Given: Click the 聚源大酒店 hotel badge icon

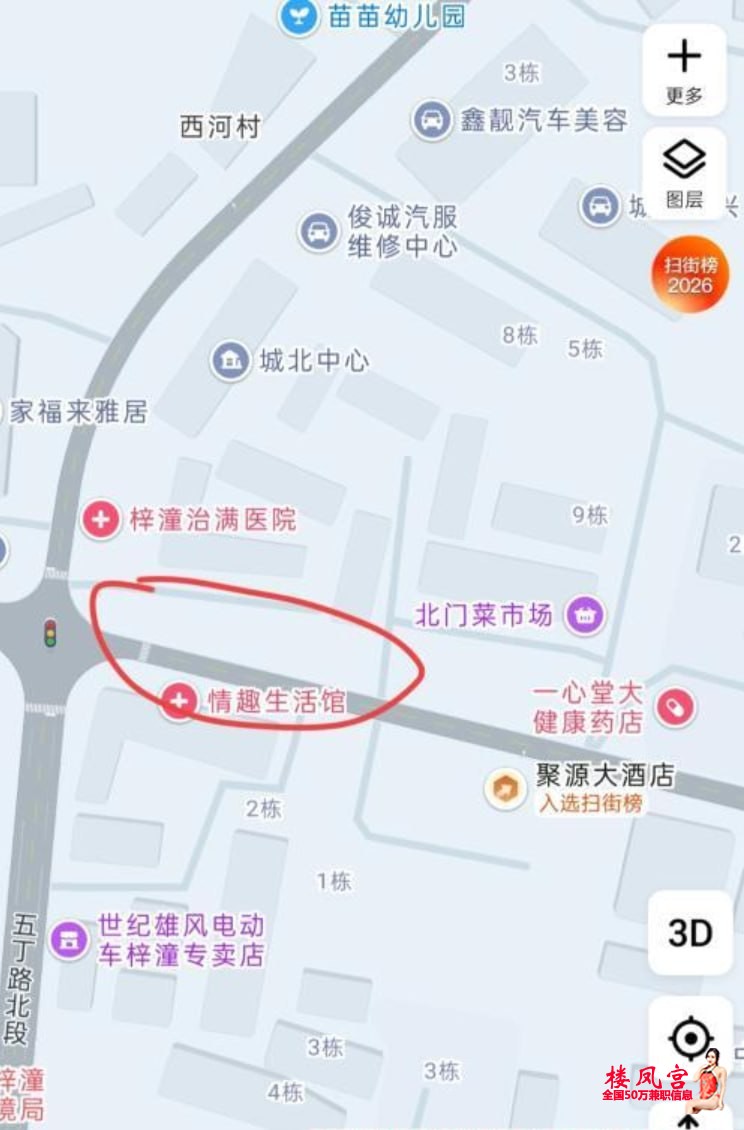Looking at the screenshot, I should click(505, 788).
